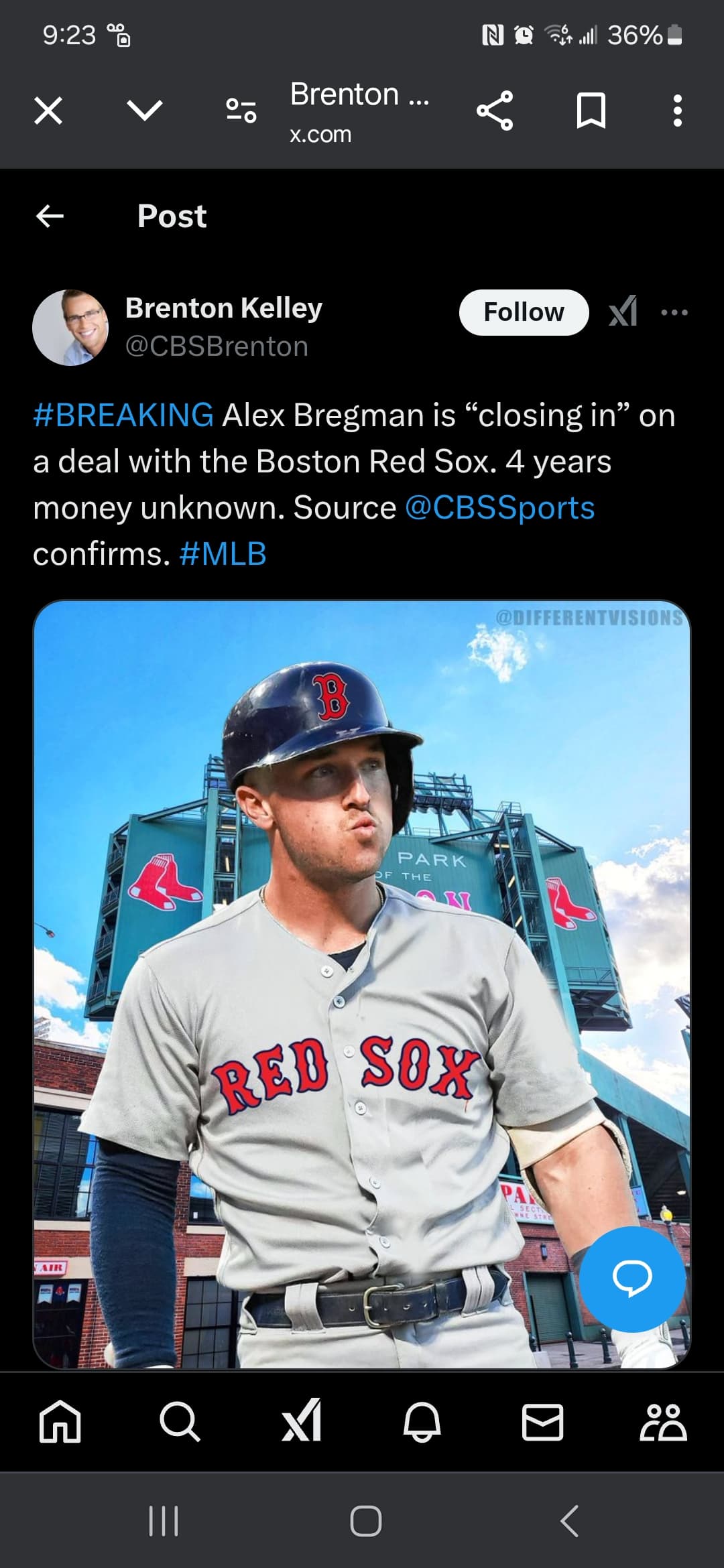This screenshot has height=1568, width=724.
Task: Follow Brenton Kelley
Action: click(x=524, y=312)
